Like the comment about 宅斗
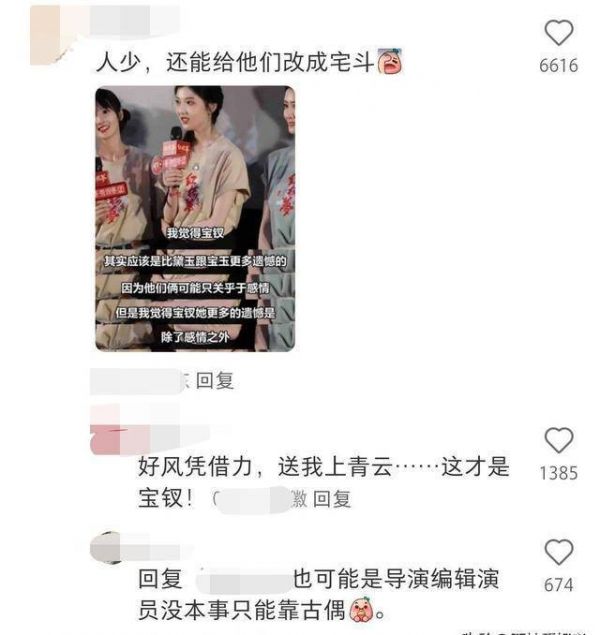Image resolution: width=600 pixels, height=635 pixels. coord(558,34)
